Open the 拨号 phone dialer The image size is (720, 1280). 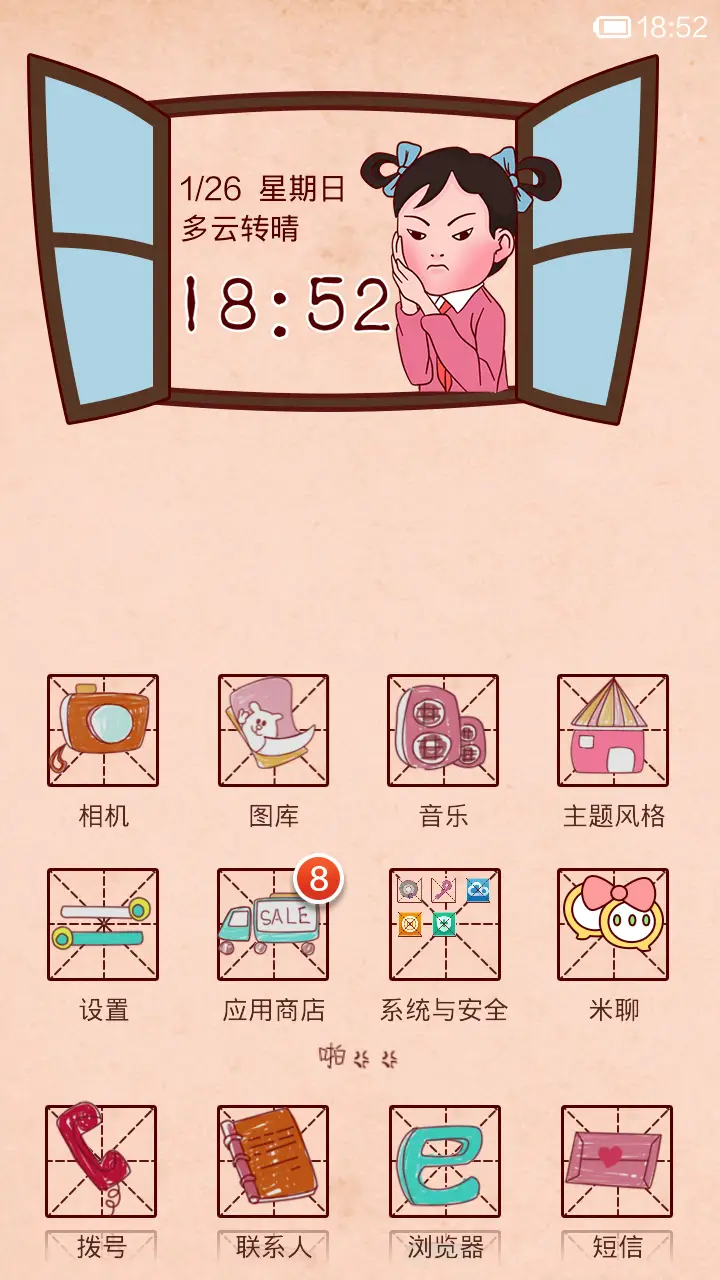pos(103,1160)
